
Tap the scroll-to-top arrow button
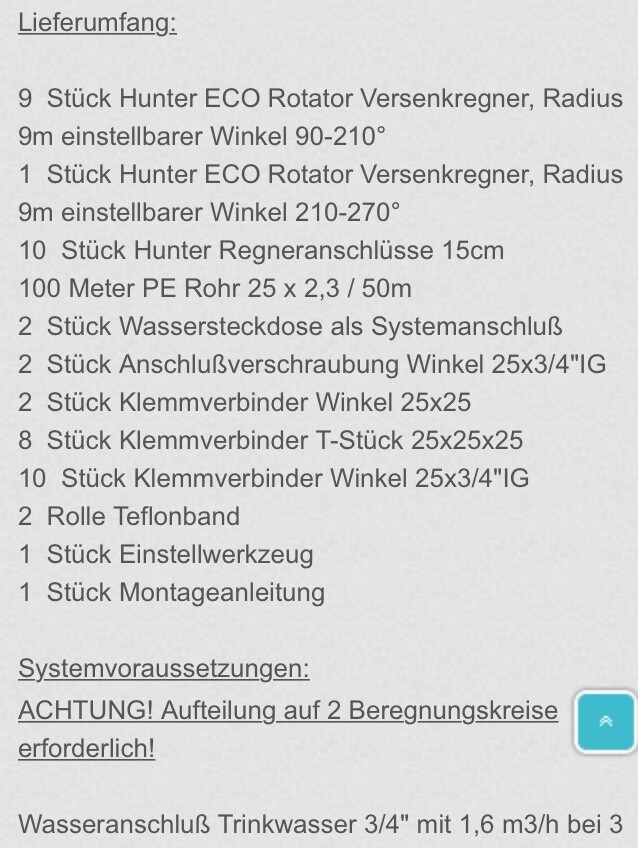605,721
